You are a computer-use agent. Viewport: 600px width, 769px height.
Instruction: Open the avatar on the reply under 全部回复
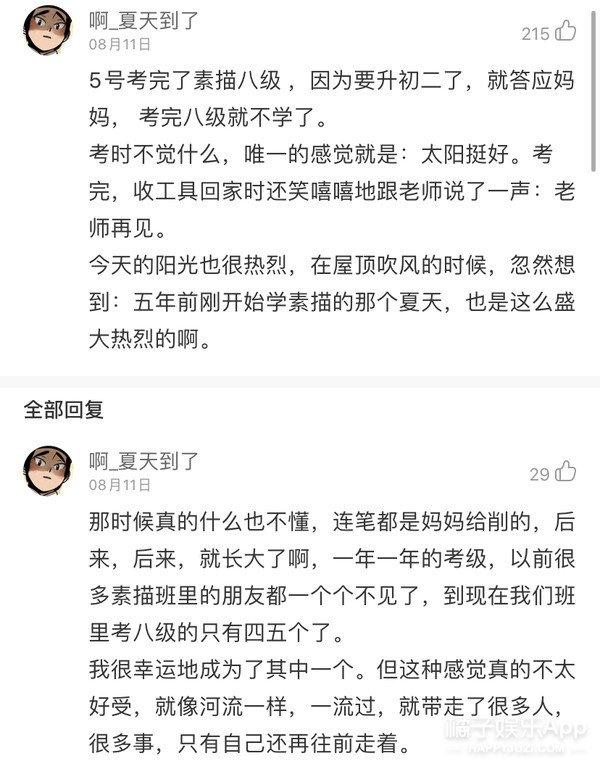[x=45, y=469]
